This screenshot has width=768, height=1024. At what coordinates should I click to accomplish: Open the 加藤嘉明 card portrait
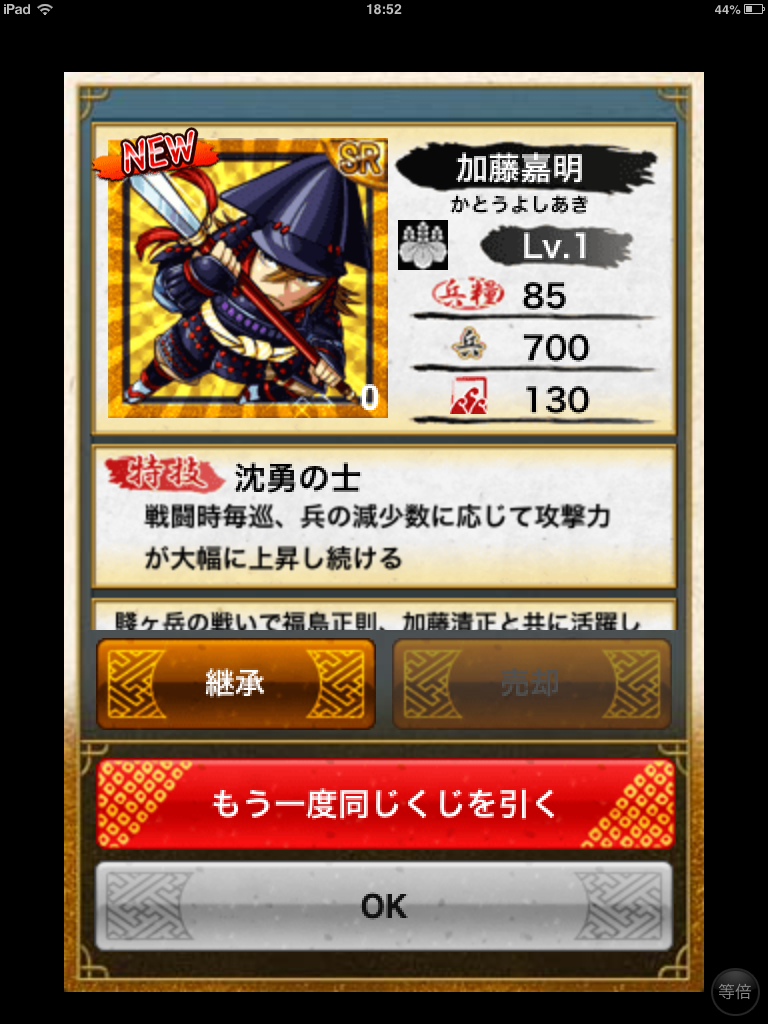247,278
